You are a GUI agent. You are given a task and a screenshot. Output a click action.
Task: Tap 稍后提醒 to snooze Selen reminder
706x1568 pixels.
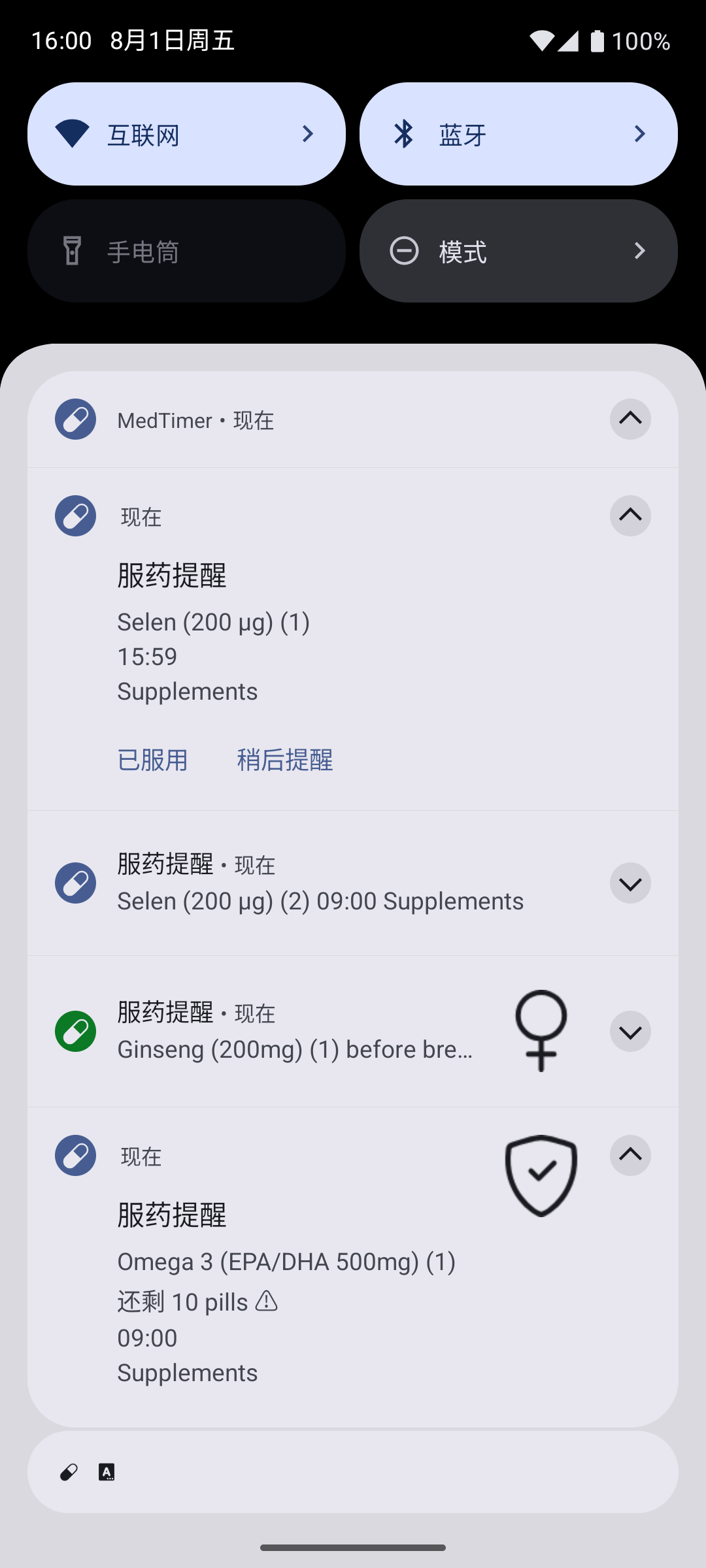[285, 760]
